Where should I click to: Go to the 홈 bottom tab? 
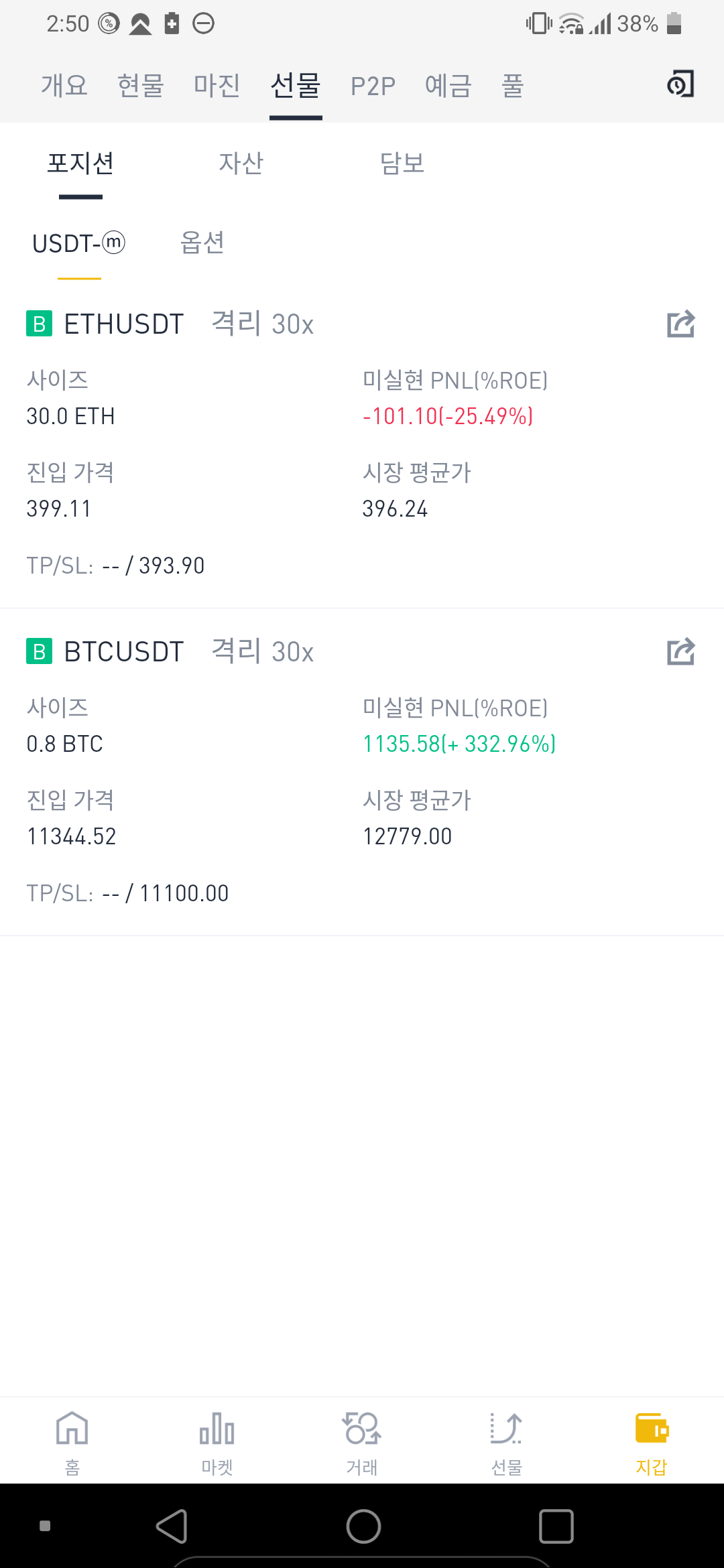pos(72,1442)
